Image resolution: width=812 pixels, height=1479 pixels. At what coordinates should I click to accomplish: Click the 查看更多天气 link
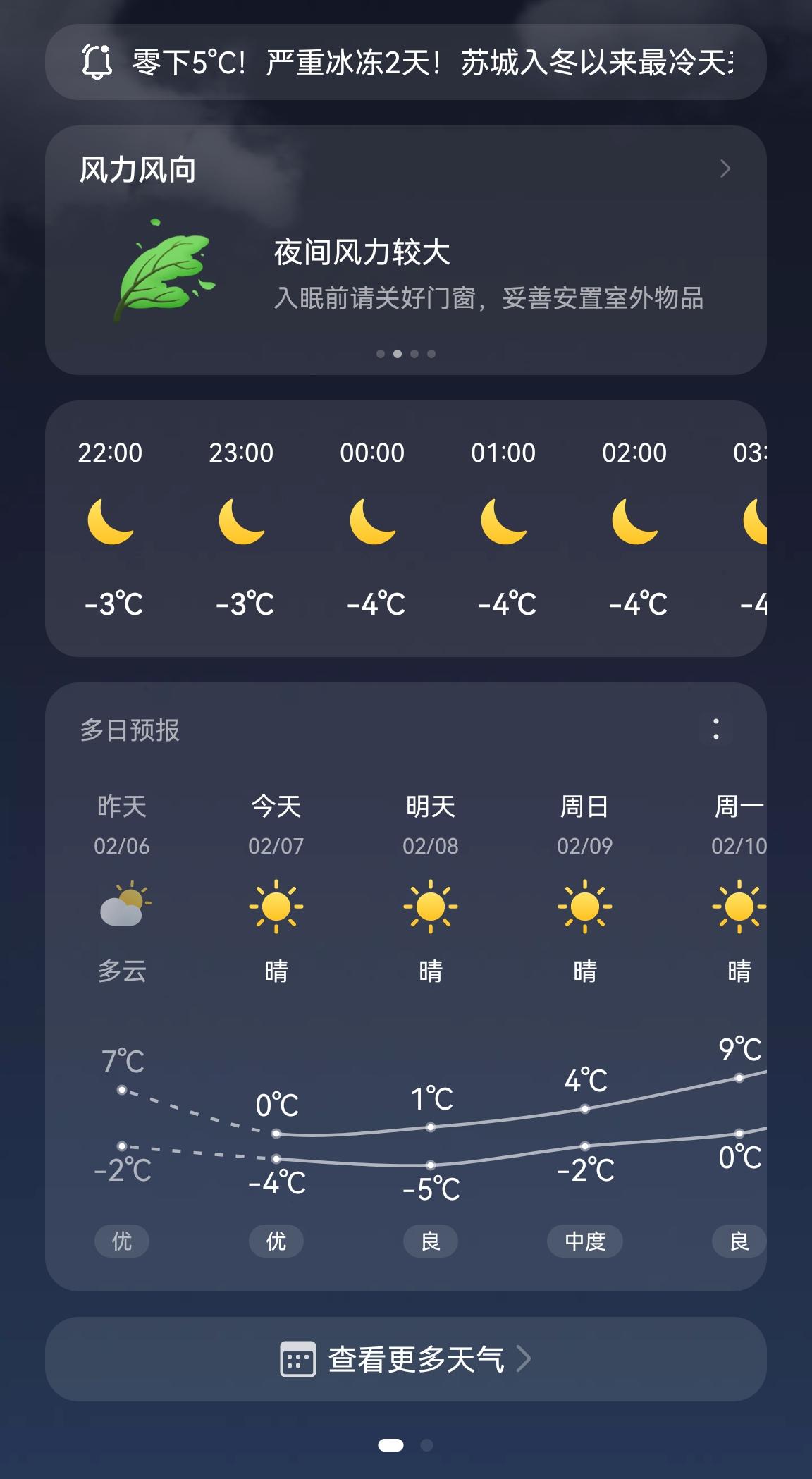point(416,1358)
